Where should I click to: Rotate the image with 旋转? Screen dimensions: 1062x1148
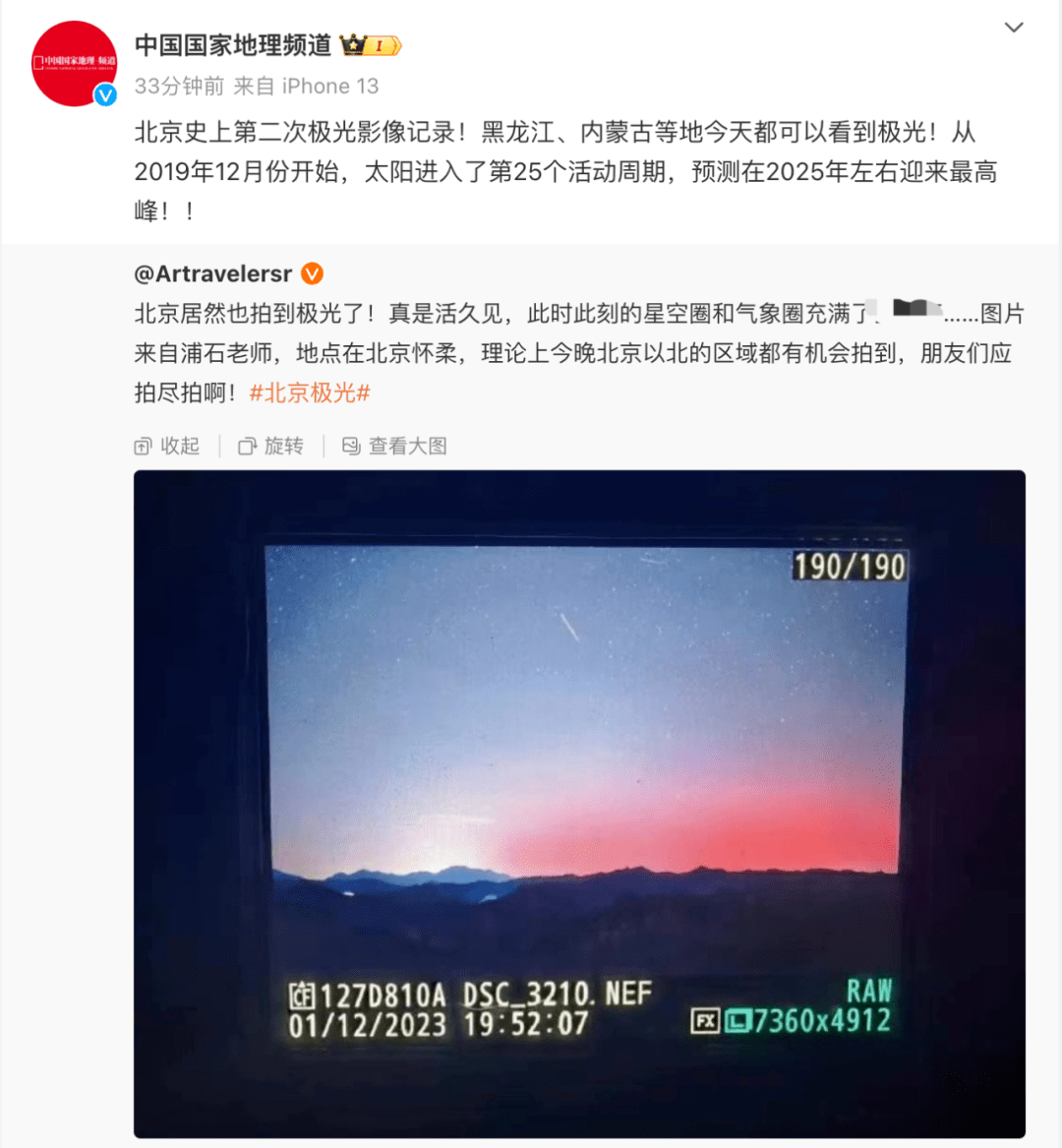click(x=271, y=447)
